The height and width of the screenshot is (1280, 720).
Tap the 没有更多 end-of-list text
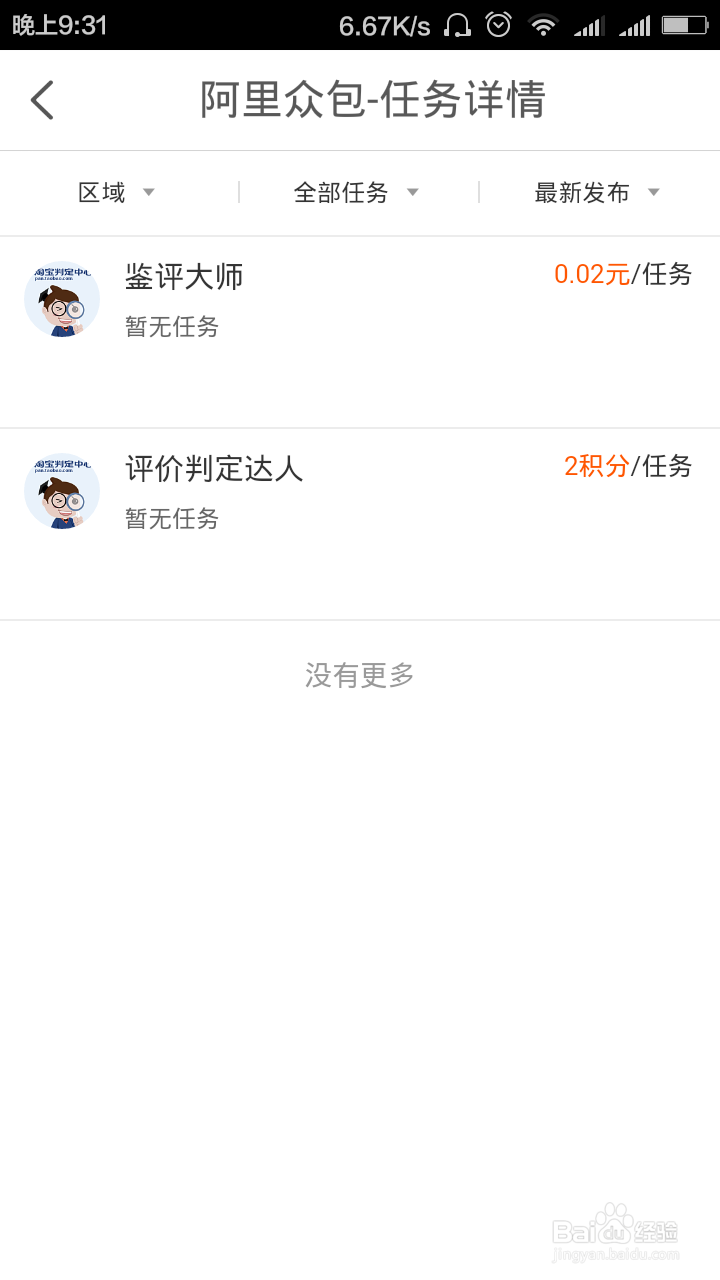[x=360, y=675]
